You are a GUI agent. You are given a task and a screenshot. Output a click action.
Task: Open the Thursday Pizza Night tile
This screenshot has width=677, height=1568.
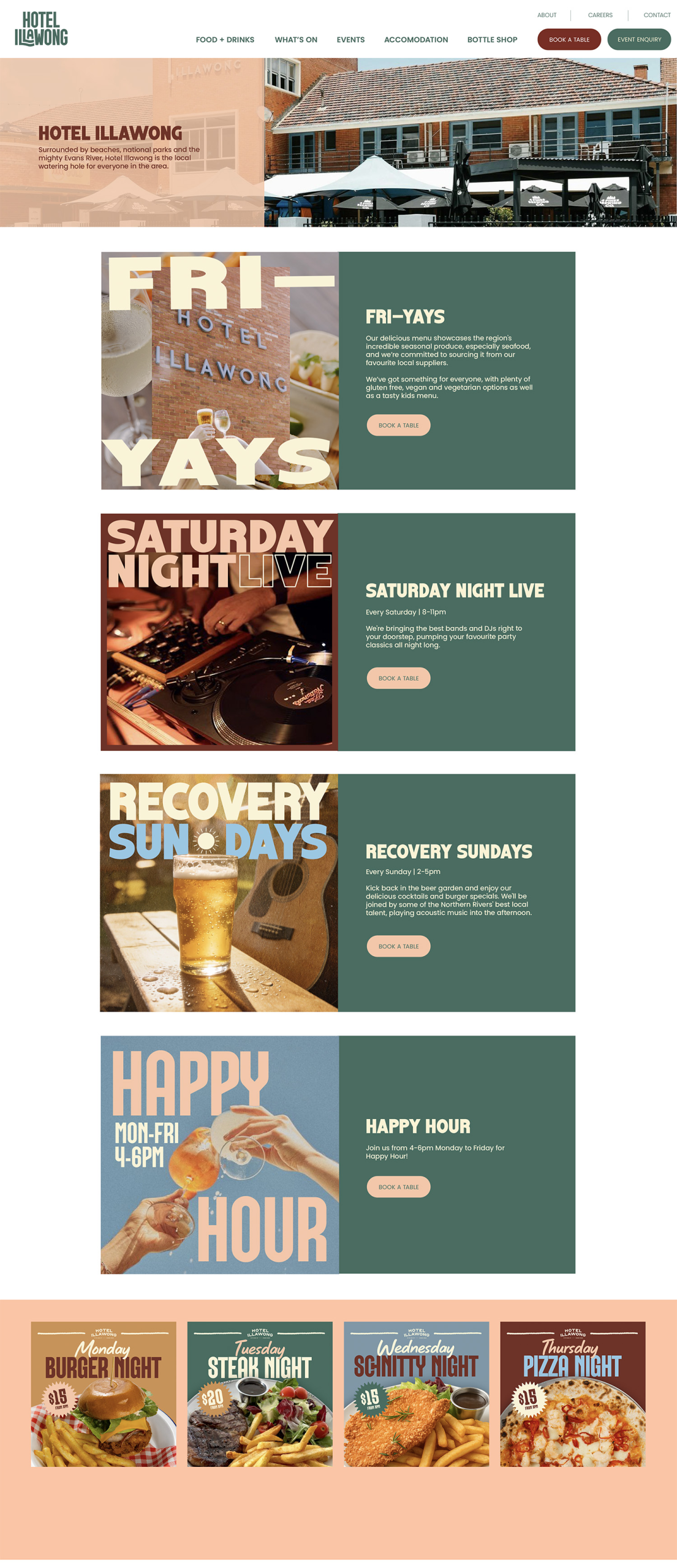572,1393
